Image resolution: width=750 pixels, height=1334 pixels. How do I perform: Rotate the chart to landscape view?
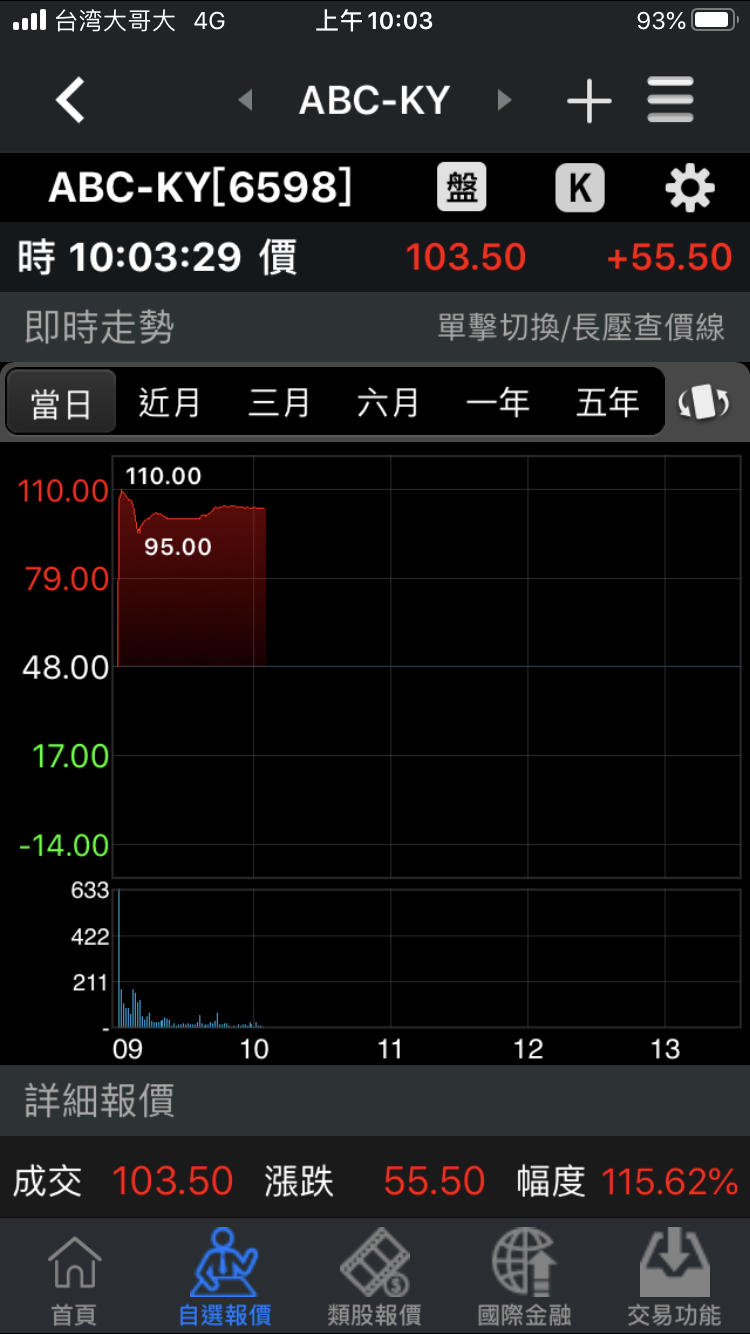[x=704, y=403]
